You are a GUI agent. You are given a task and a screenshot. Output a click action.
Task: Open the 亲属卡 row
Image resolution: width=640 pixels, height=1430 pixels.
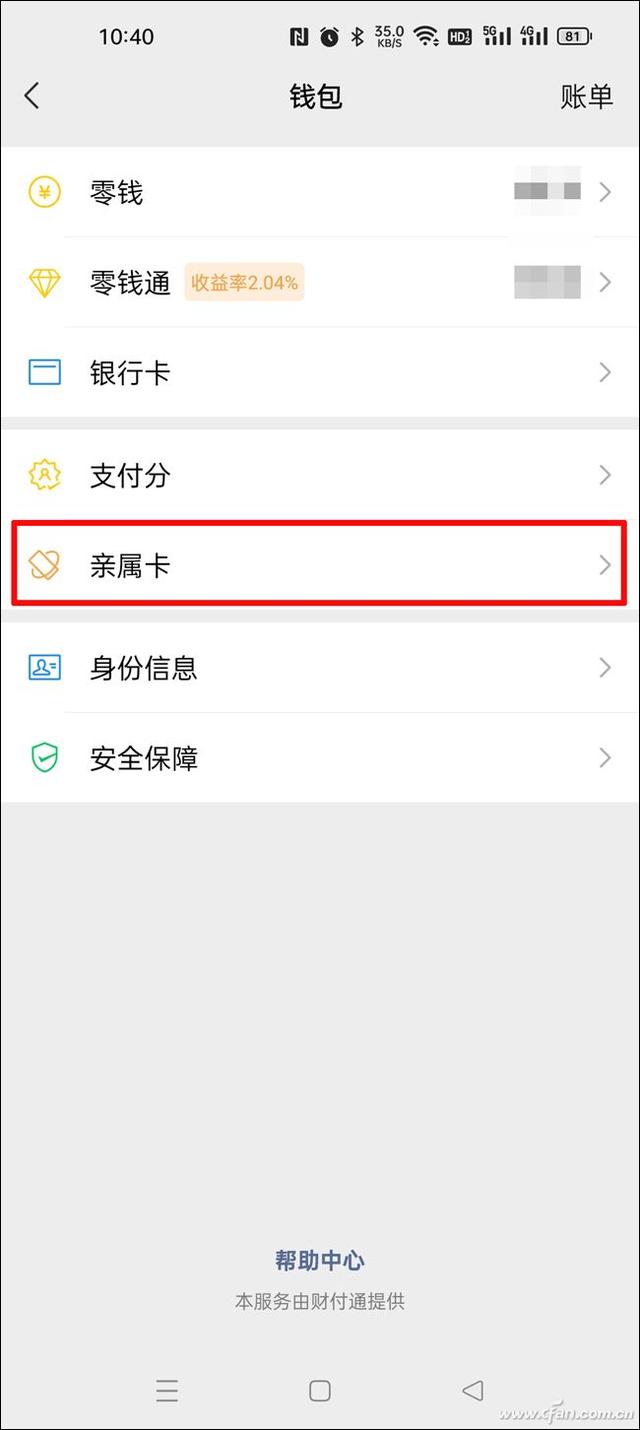[320, 565]
